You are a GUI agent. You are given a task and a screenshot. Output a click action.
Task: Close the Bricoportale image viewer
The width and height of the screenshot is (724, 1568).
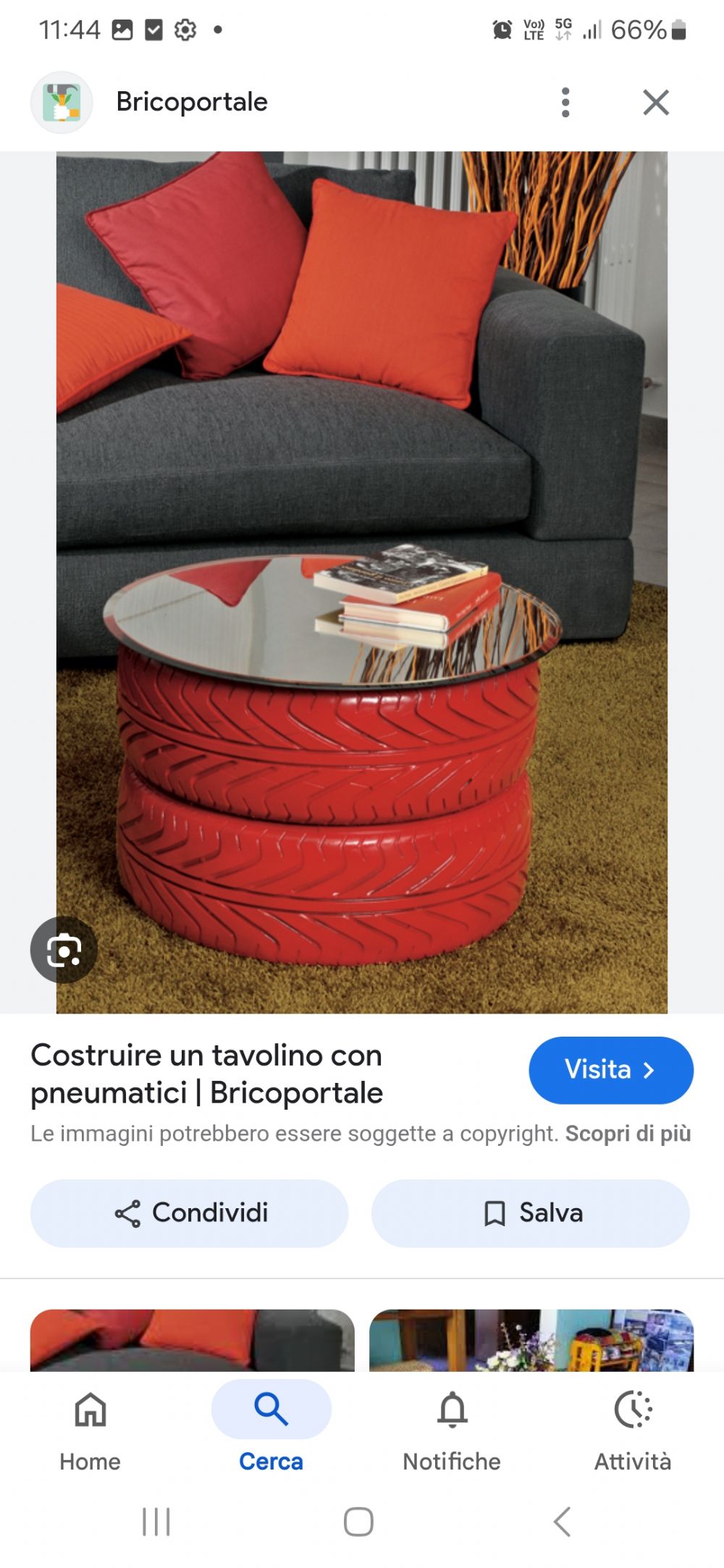point(656,102)
